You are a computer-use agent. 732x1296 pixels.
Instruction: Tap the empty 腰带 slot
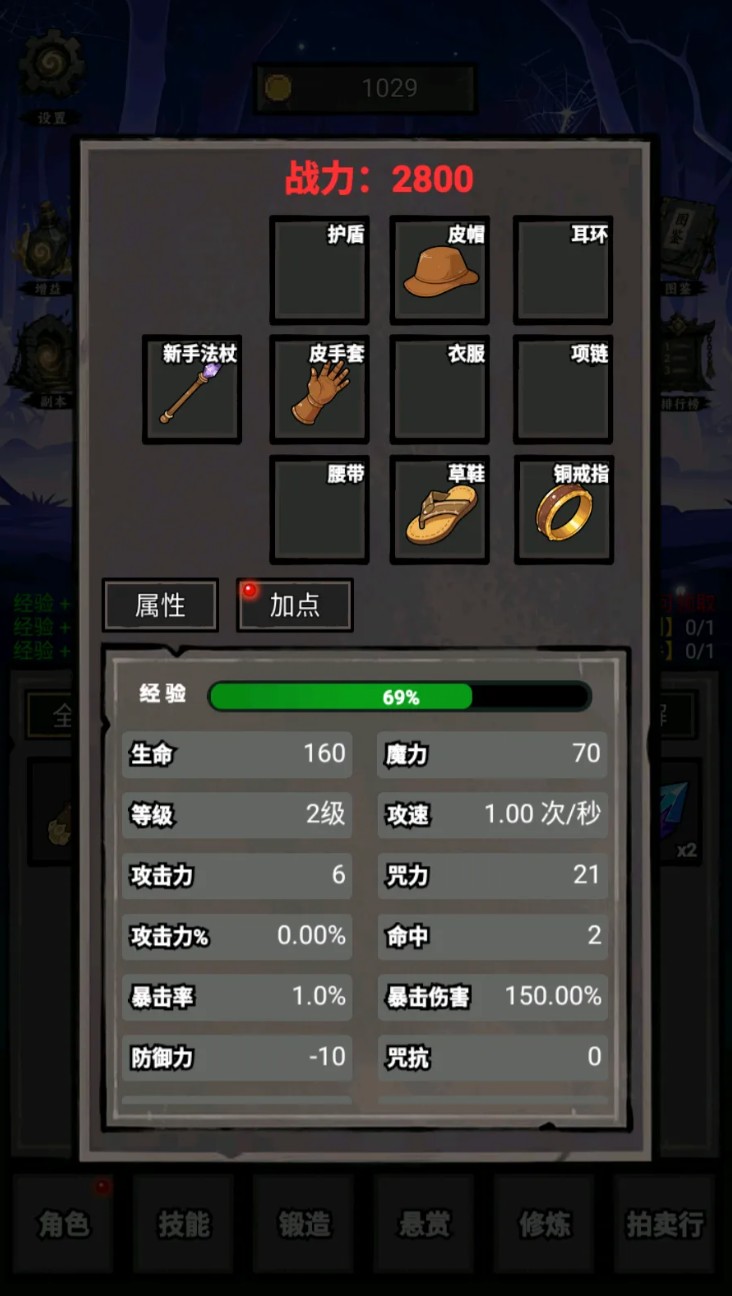[x=319, y=509]
